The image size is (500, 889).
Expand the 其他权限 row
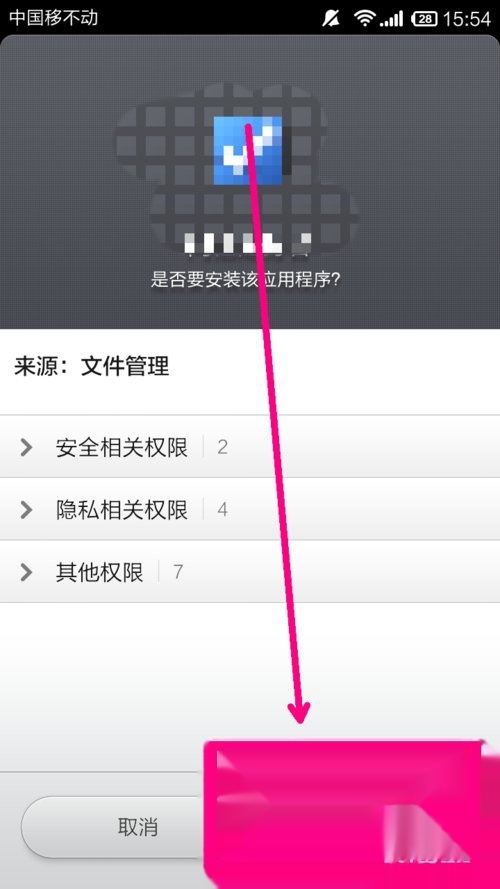(x=250, y=572)
